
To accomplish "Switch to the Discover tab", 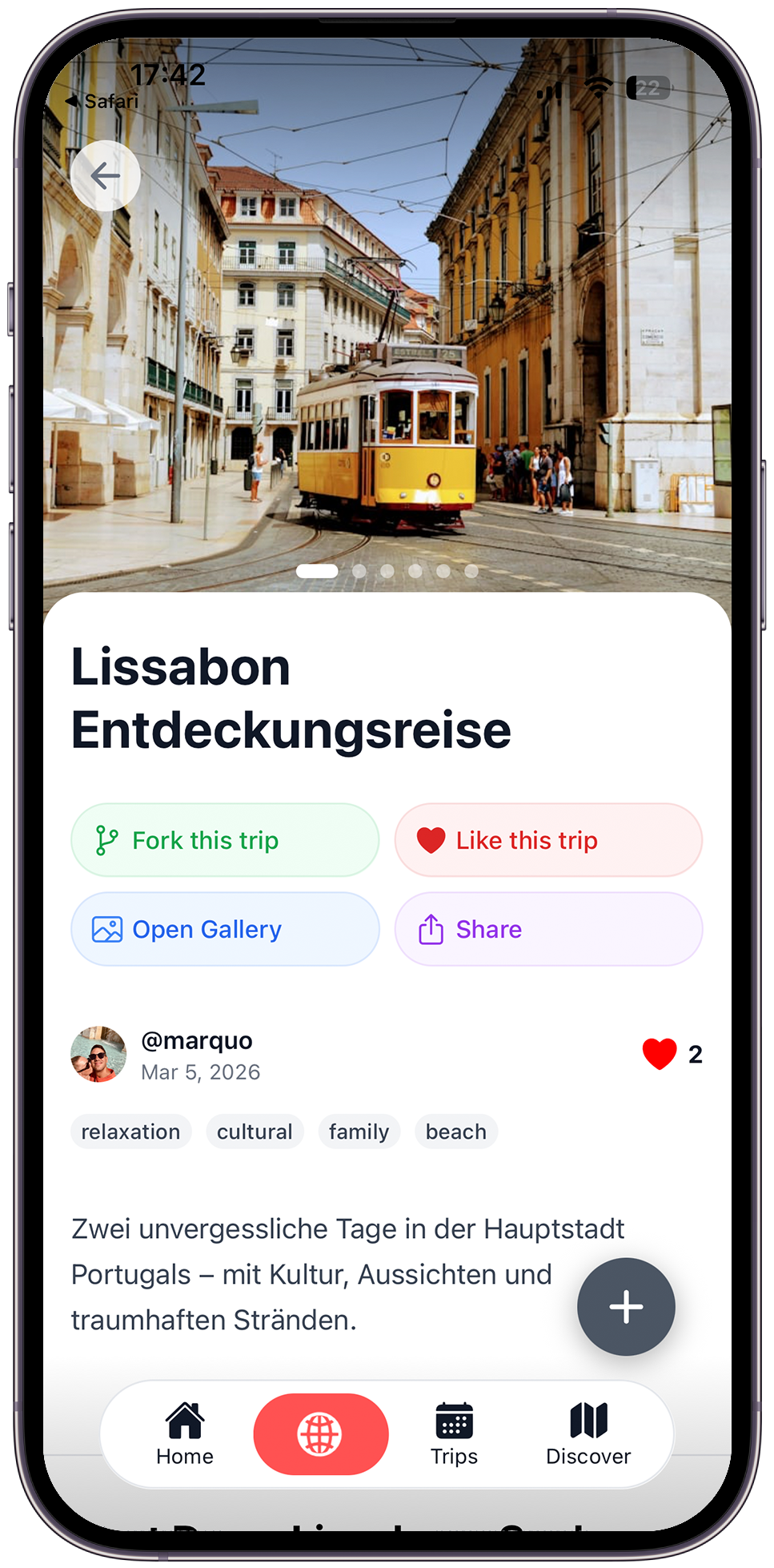I will click(x=588, y=1434).
